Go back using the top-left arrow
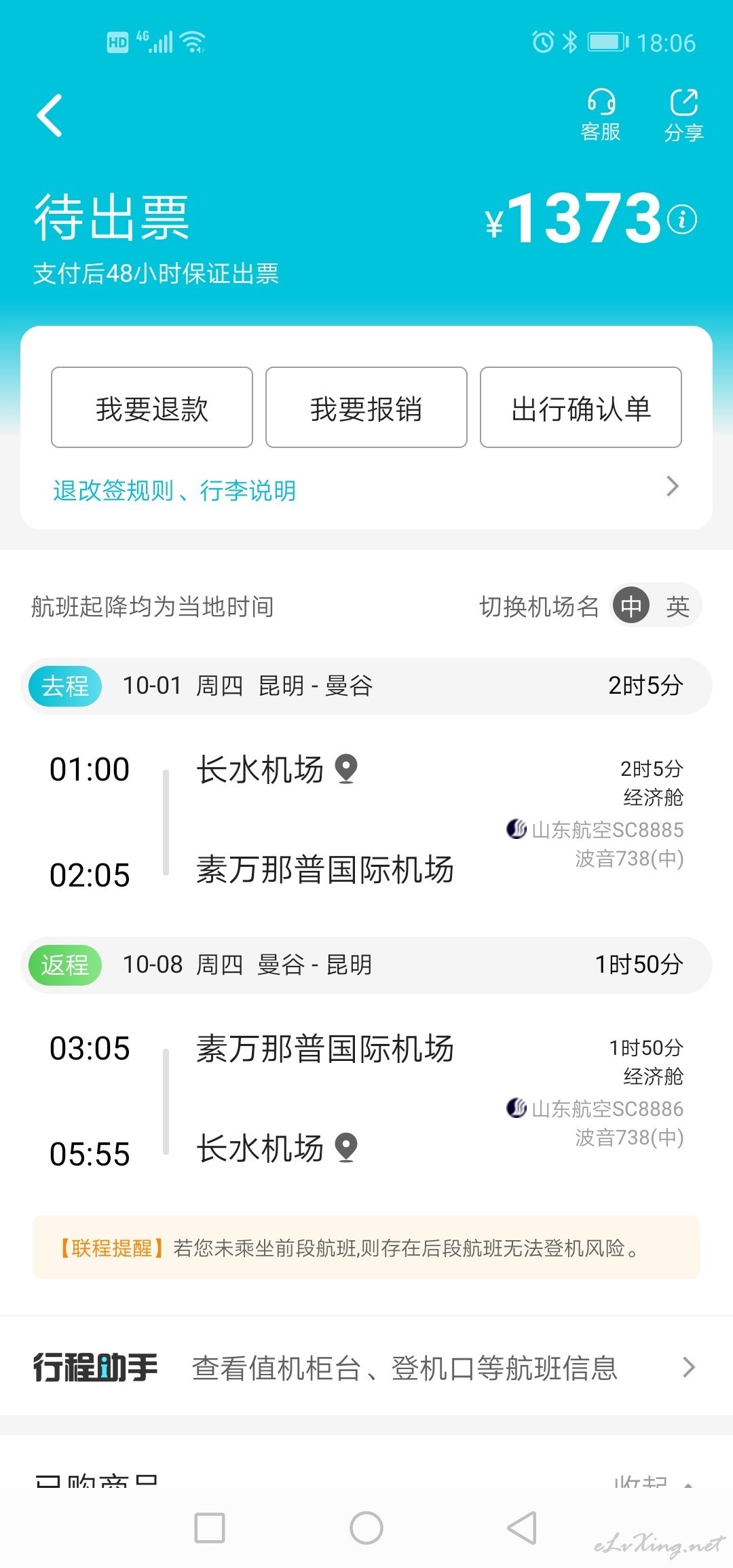The height and width of the screenshot is (1568, 733). click(50, 115)
